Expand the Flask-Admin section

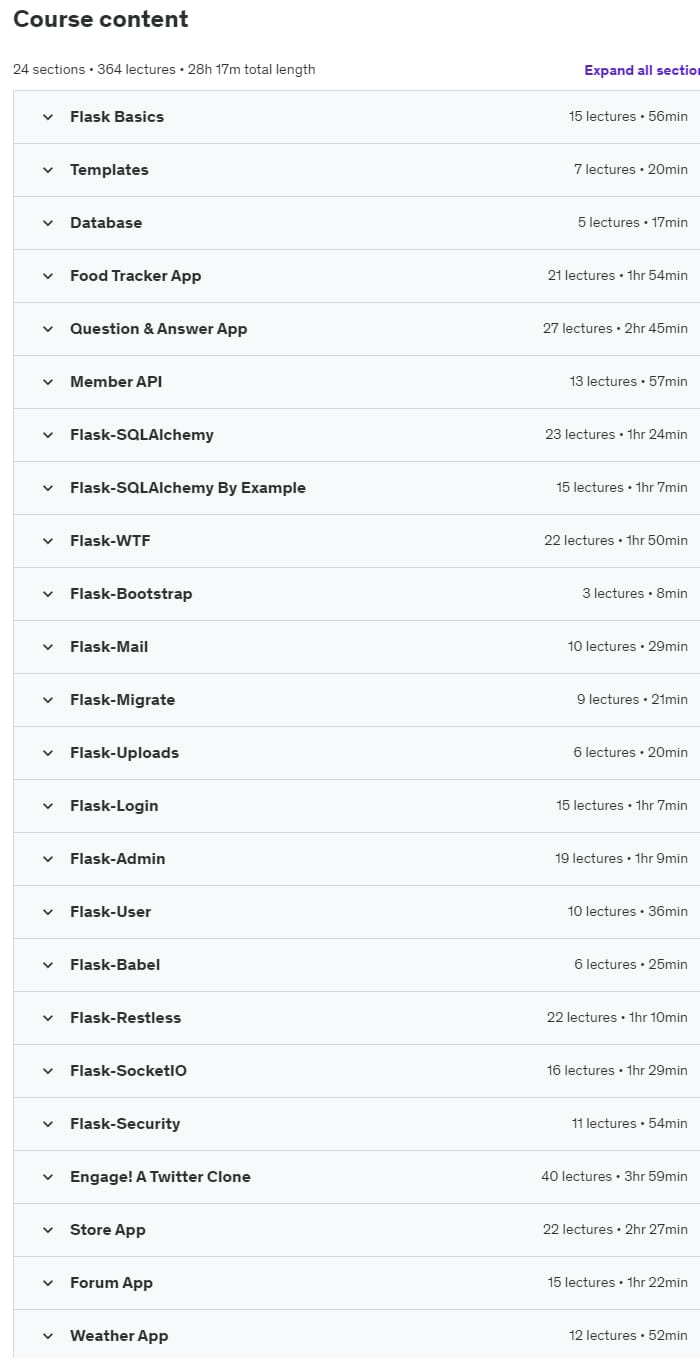point(357,859)
